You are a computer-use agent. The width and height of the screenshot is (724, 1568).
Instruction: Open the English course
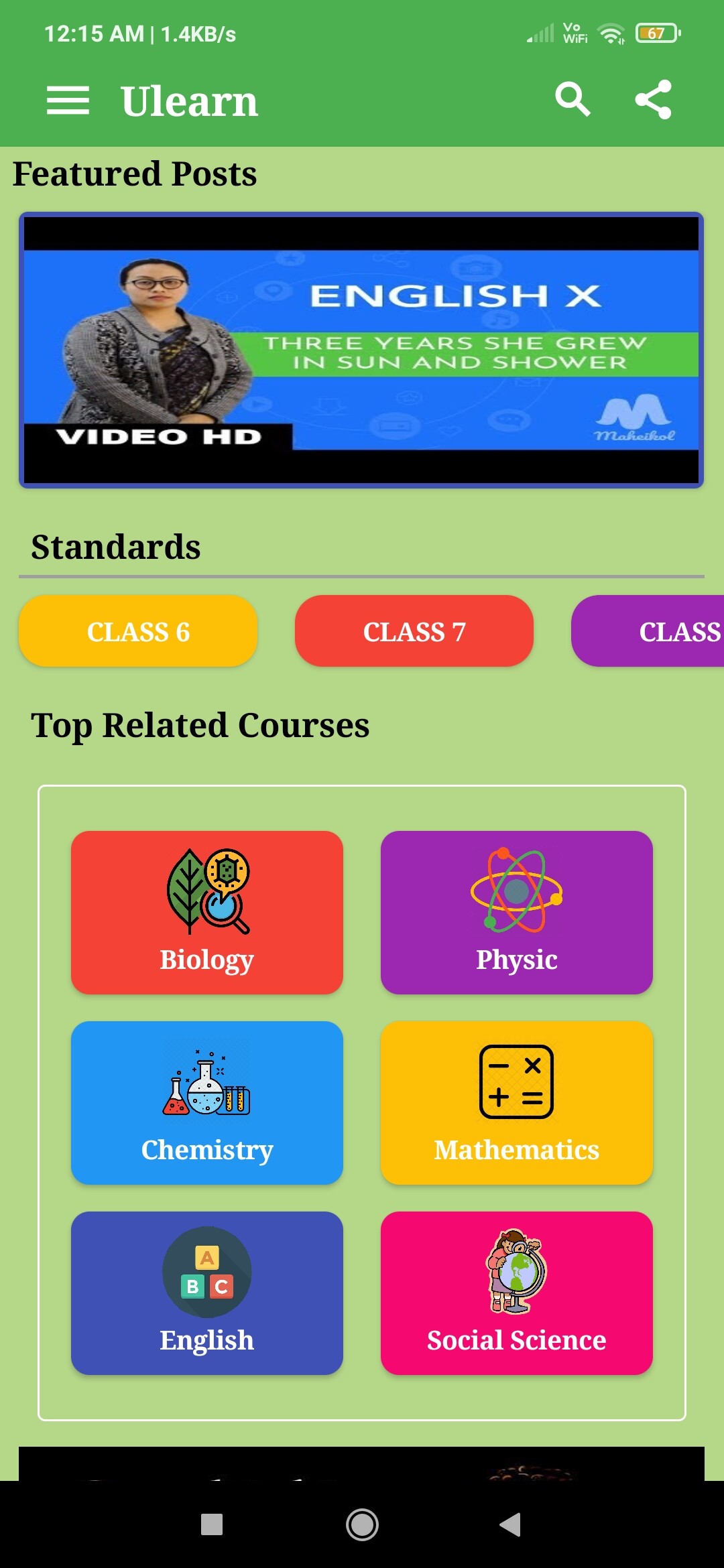click(x=207, y=1293)
